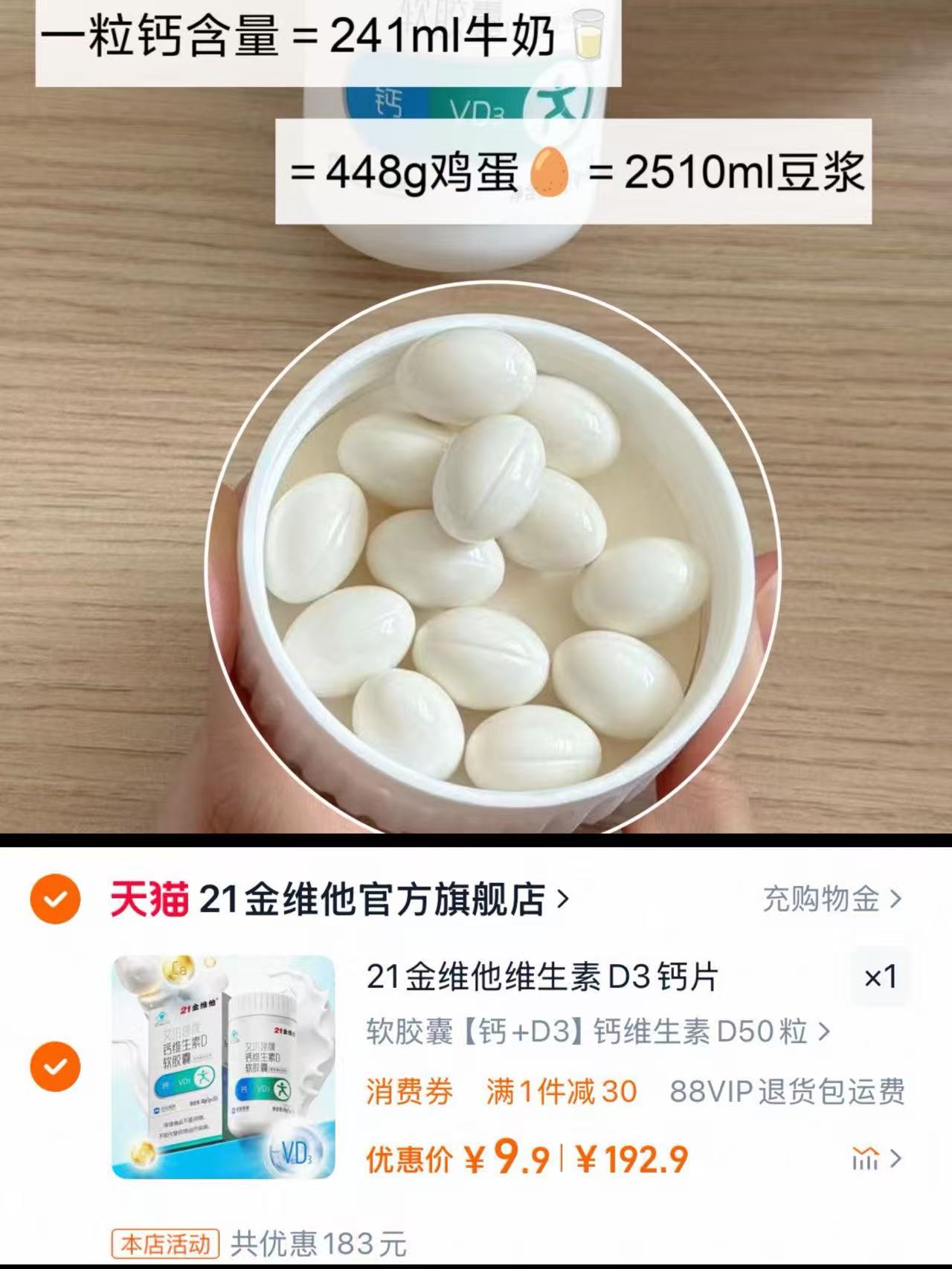Click the product title 21金维他维生素D3钙片
Viewport: 952px width, 1269px height.
coord(543,978)
